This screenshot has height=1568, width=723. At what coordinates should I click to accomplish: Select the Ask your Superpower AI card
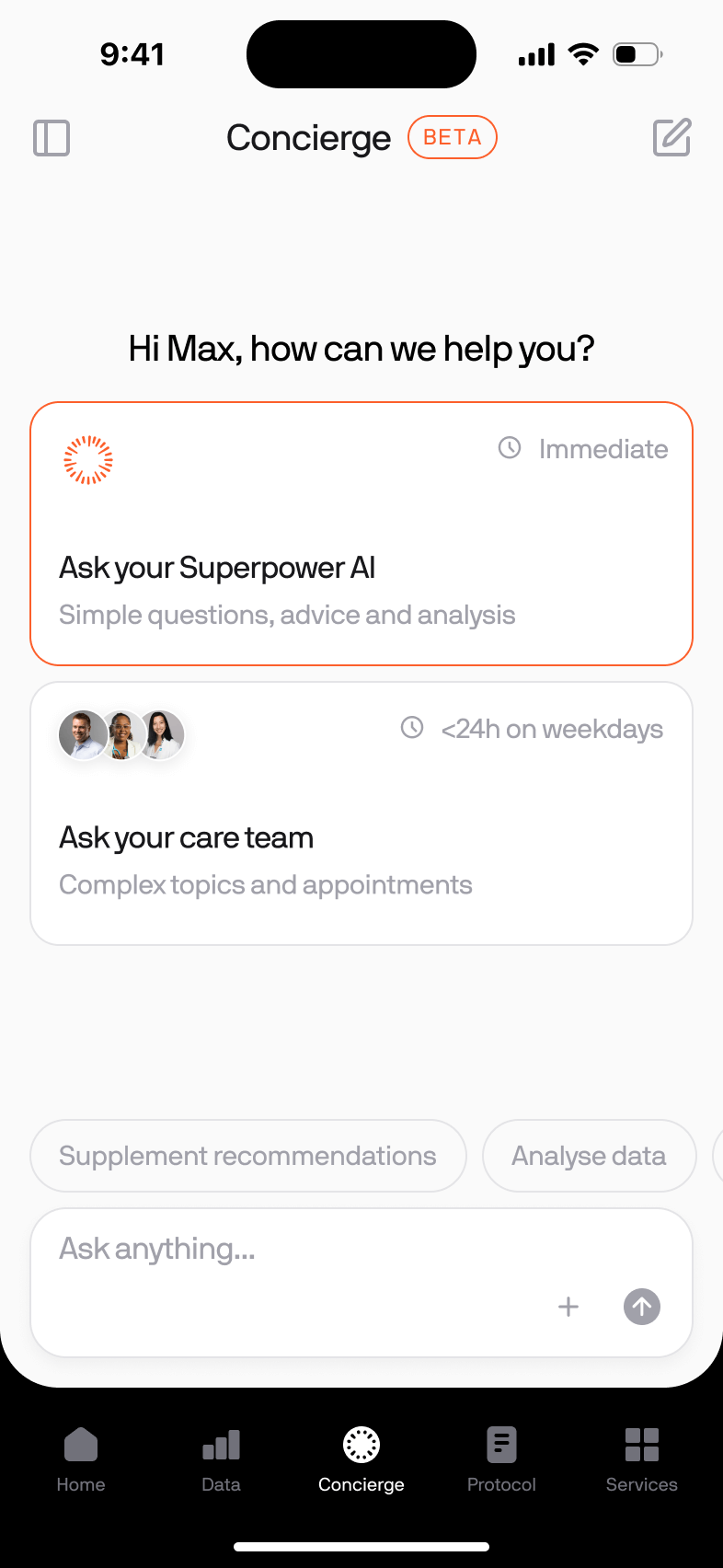361,534
